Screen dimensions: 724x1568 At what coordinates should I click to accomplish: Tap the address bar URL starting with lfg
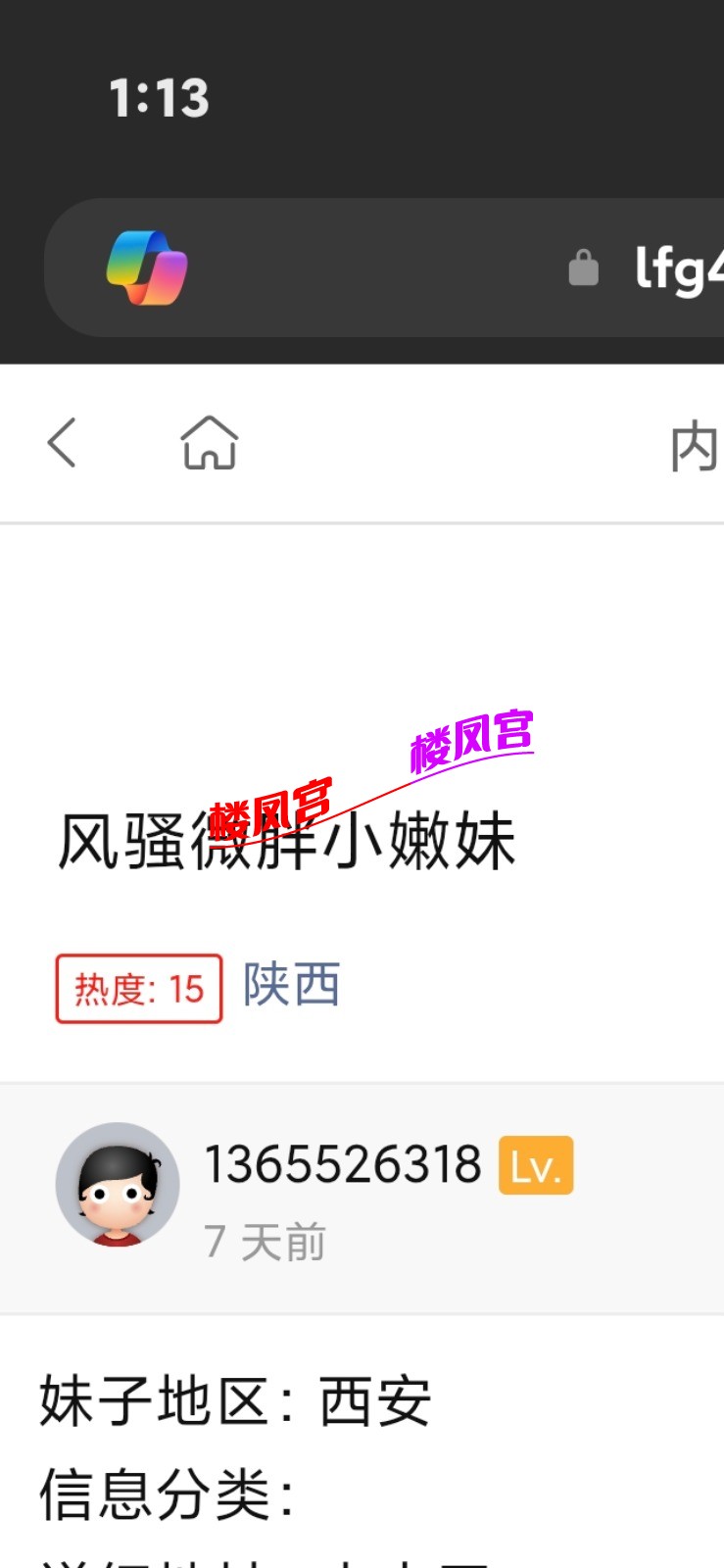[676, 268]
